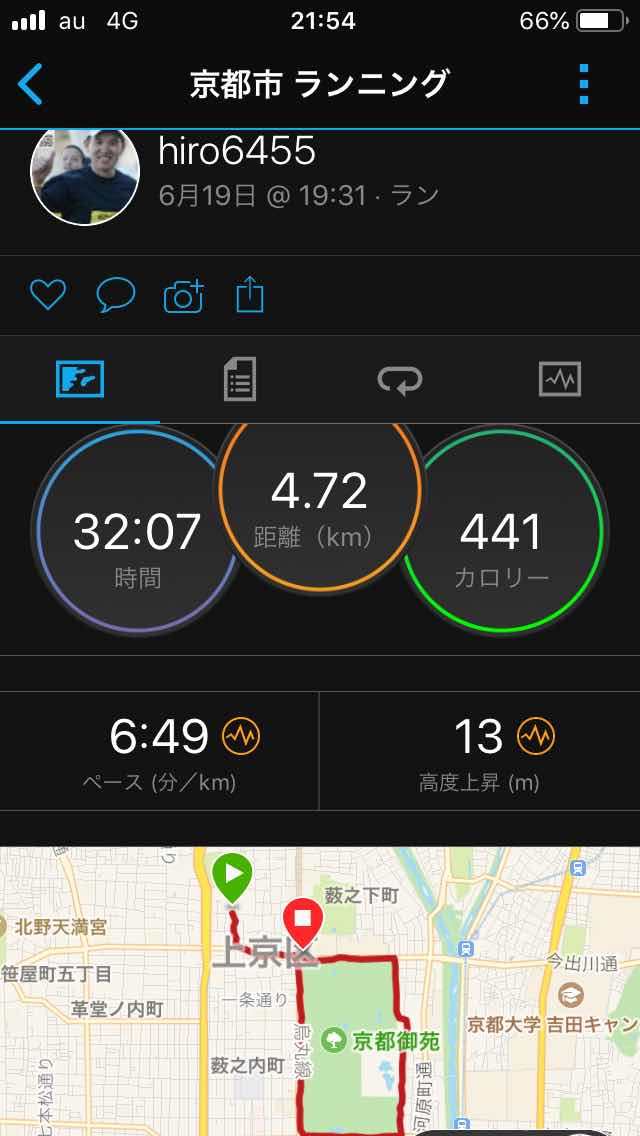The width and height of the screenshot is (640, 1136).
Task: Go back using the top-left arrow
Action: (31, 84)
